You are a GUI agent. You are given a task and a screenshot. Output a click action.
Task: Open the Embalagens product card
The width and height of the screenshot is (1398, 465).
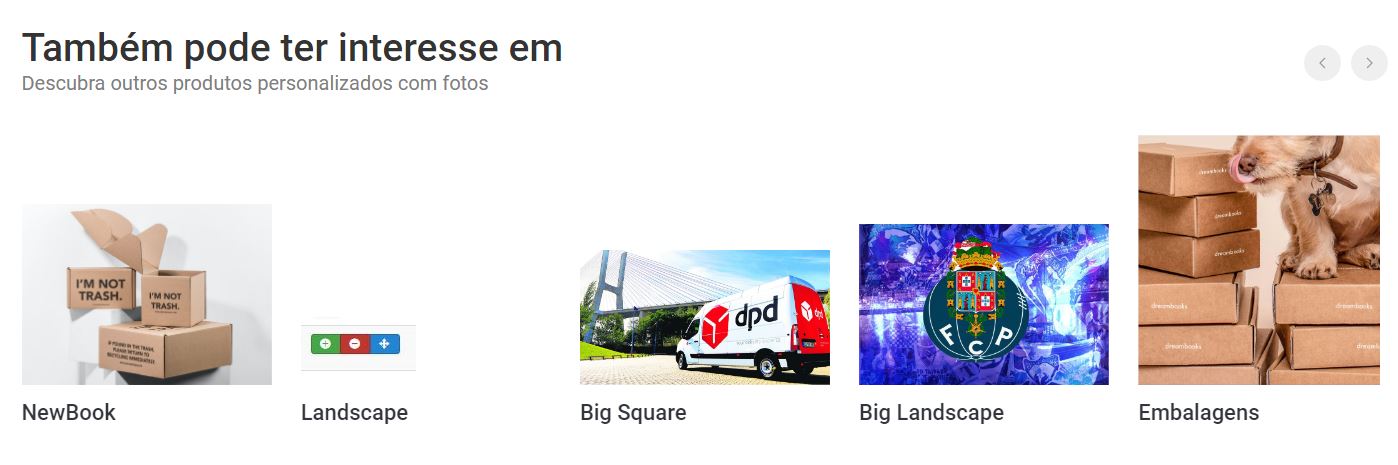pyautogui.click(x=1258, y=260)
